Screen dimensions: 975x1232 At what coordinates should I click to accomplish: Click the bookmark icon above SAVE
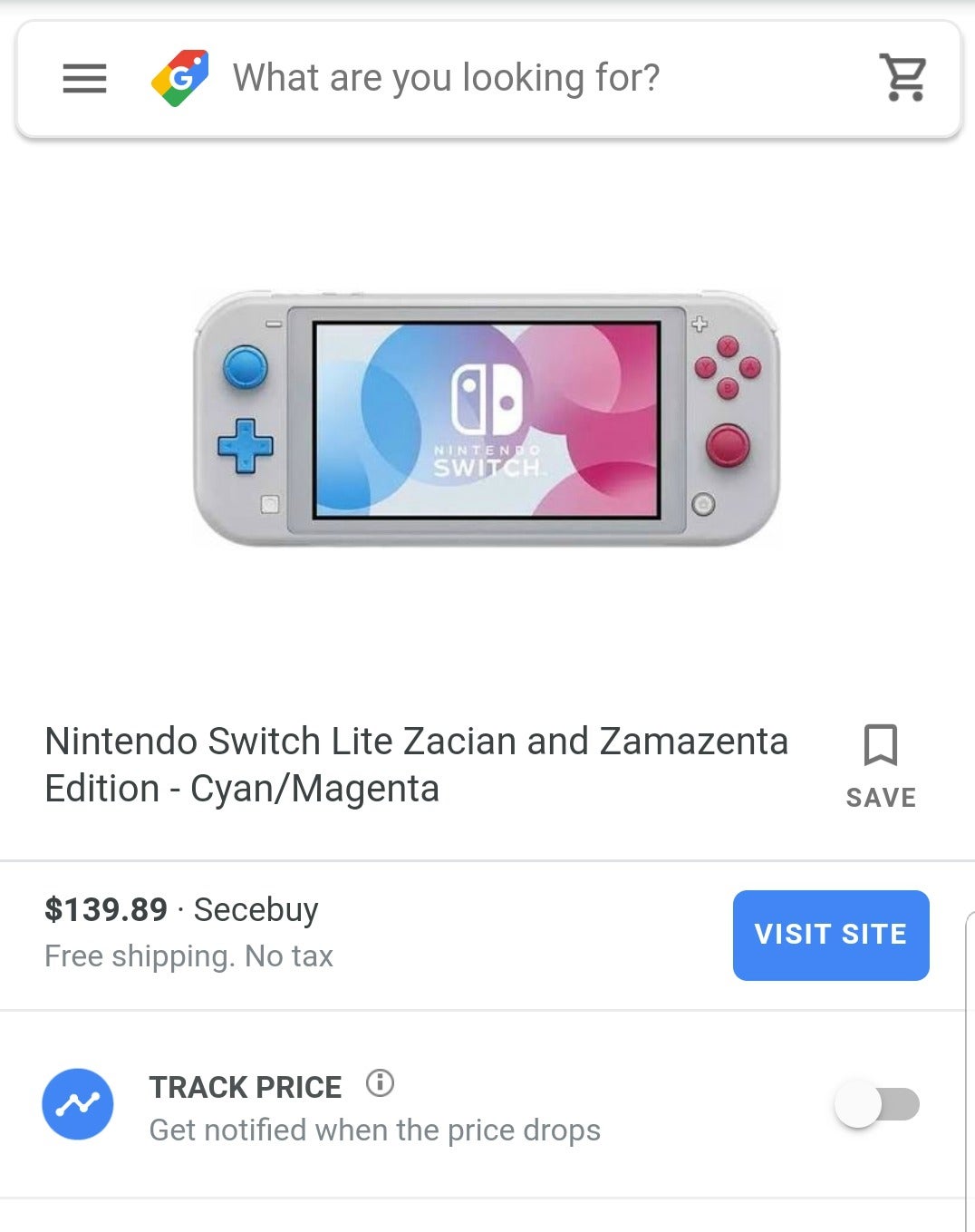coord(880,747)
